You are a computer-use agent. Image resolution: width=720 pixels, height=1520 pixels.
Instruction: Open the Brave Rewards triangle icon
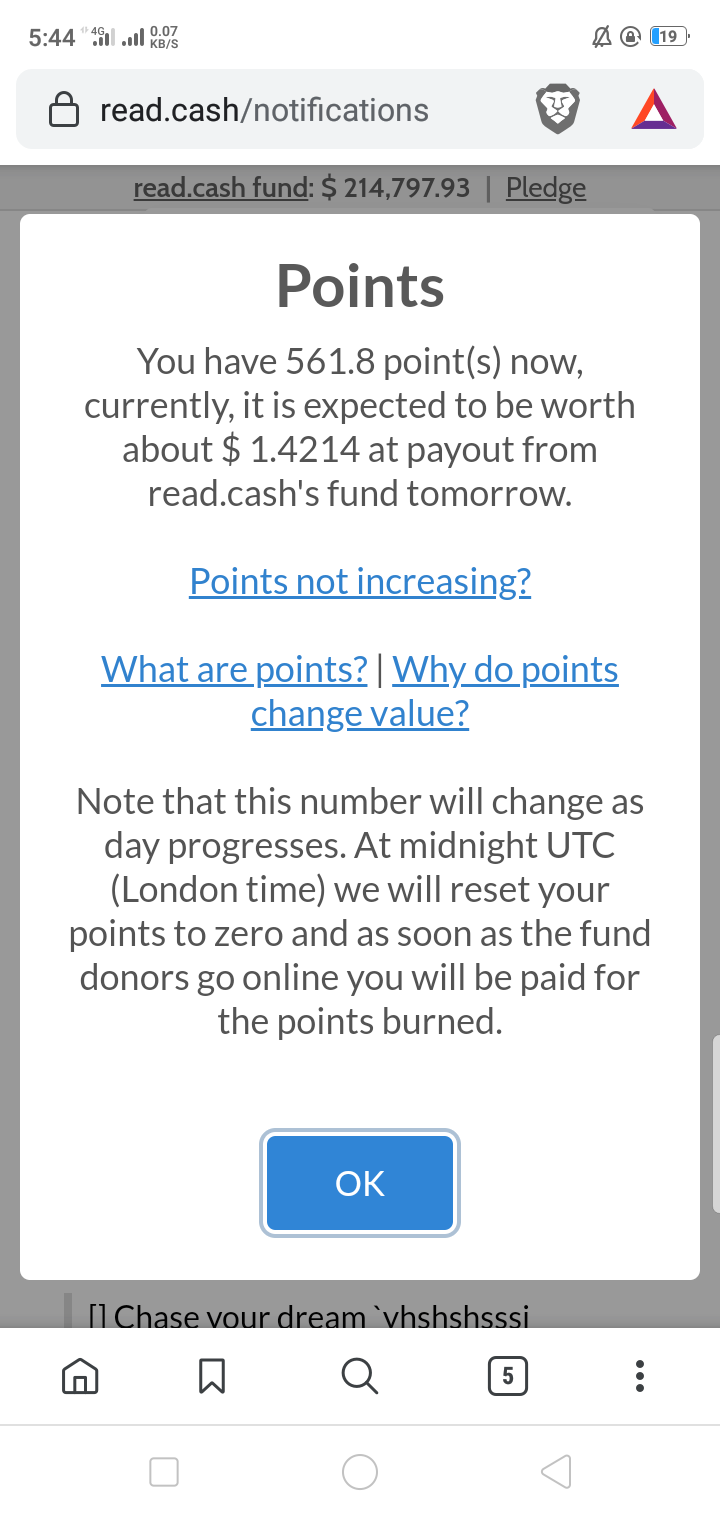tap(654, 110)
